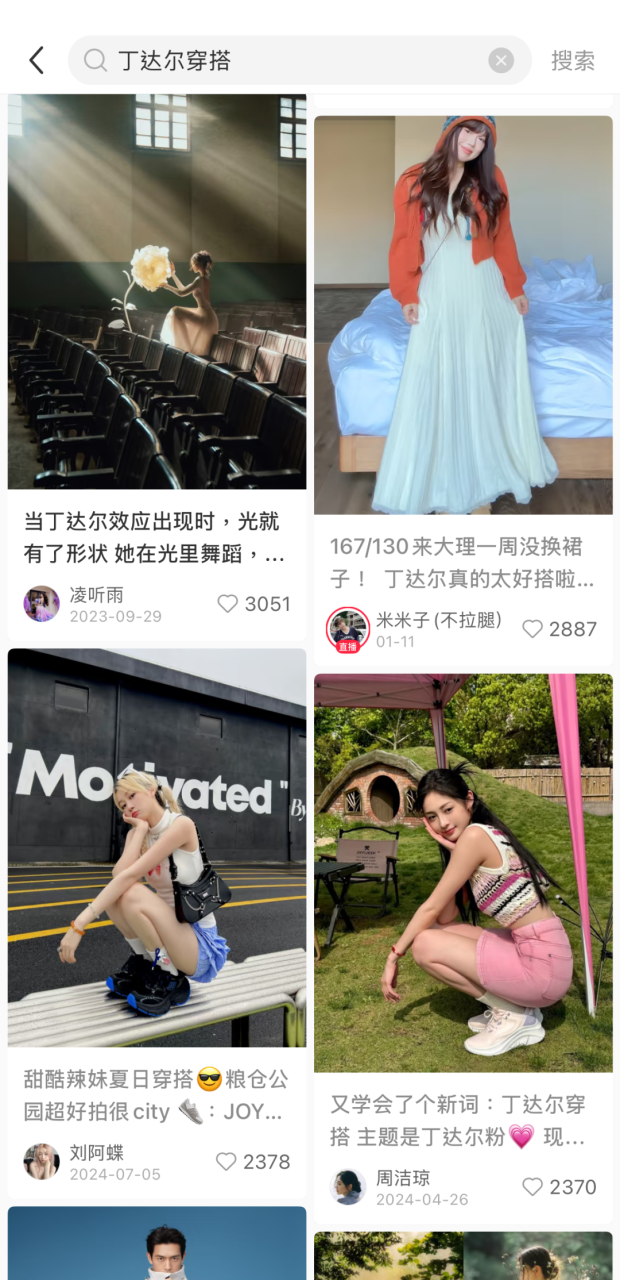Like 刘阿蝶's post with 2378 likes
620x1280 pixels.
point(227,1162)
